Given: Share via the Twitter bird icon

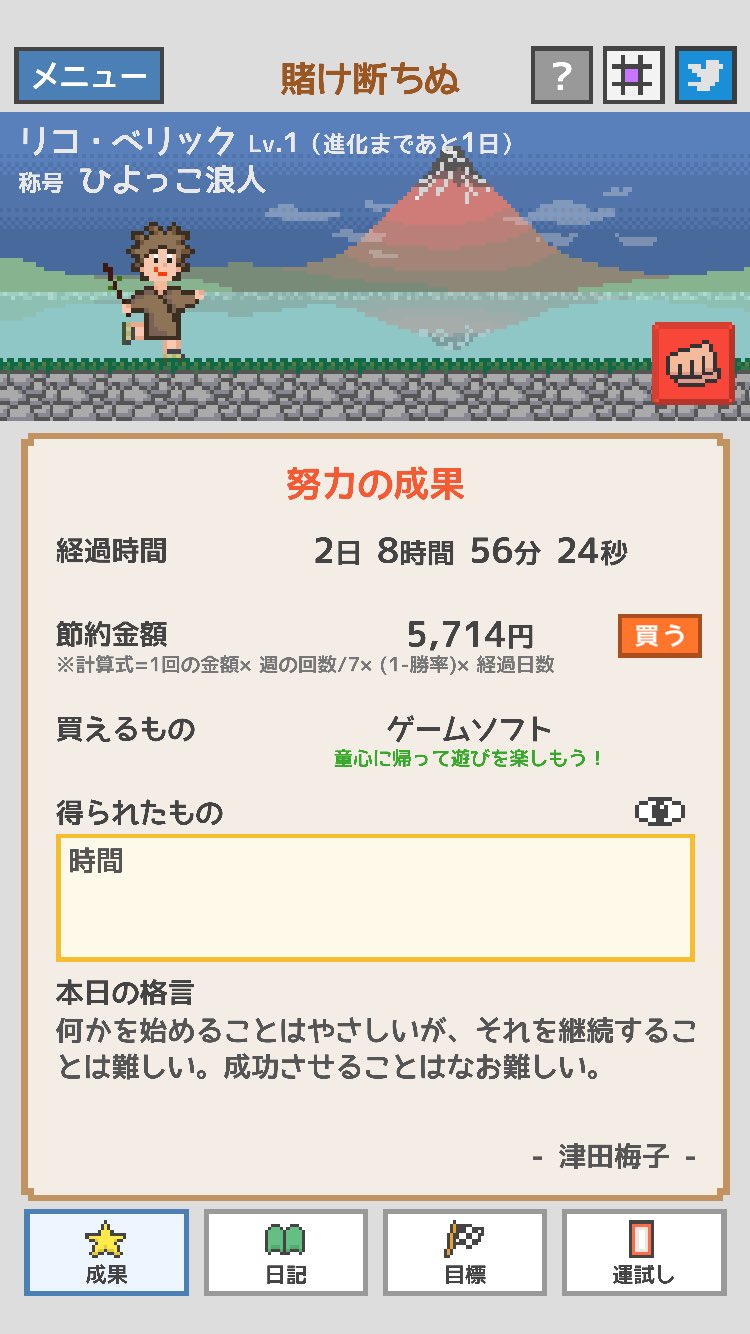Looking at the screenshot, I should tap(705, 76).
